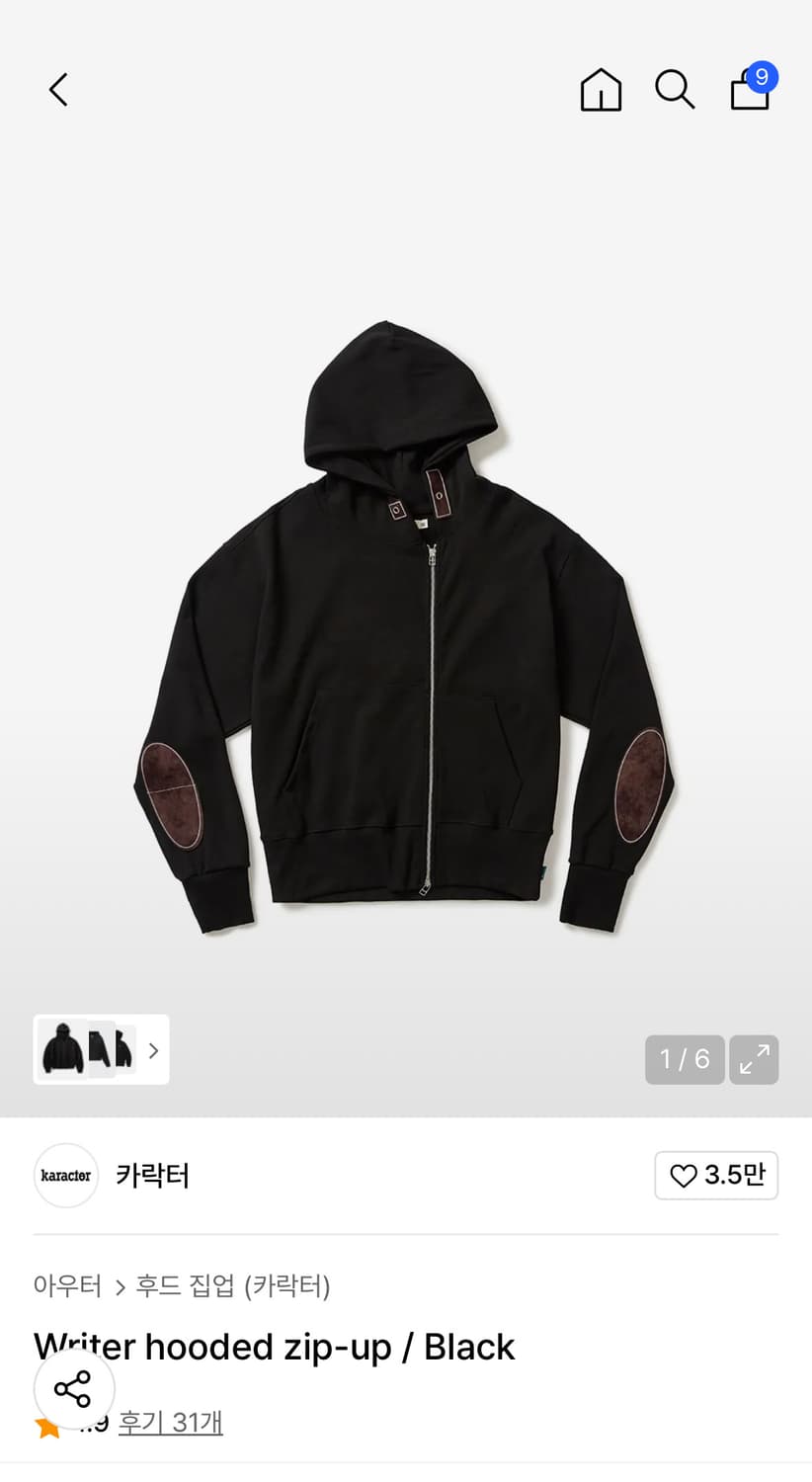Select the 카락터 brand name
Screen dimensions: 812x1482
click(x=151, y=1176)
